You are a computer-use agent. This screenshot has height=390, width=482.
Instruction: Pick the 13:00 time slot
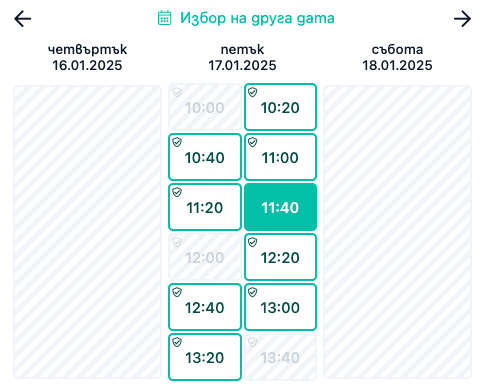(280, 307)
